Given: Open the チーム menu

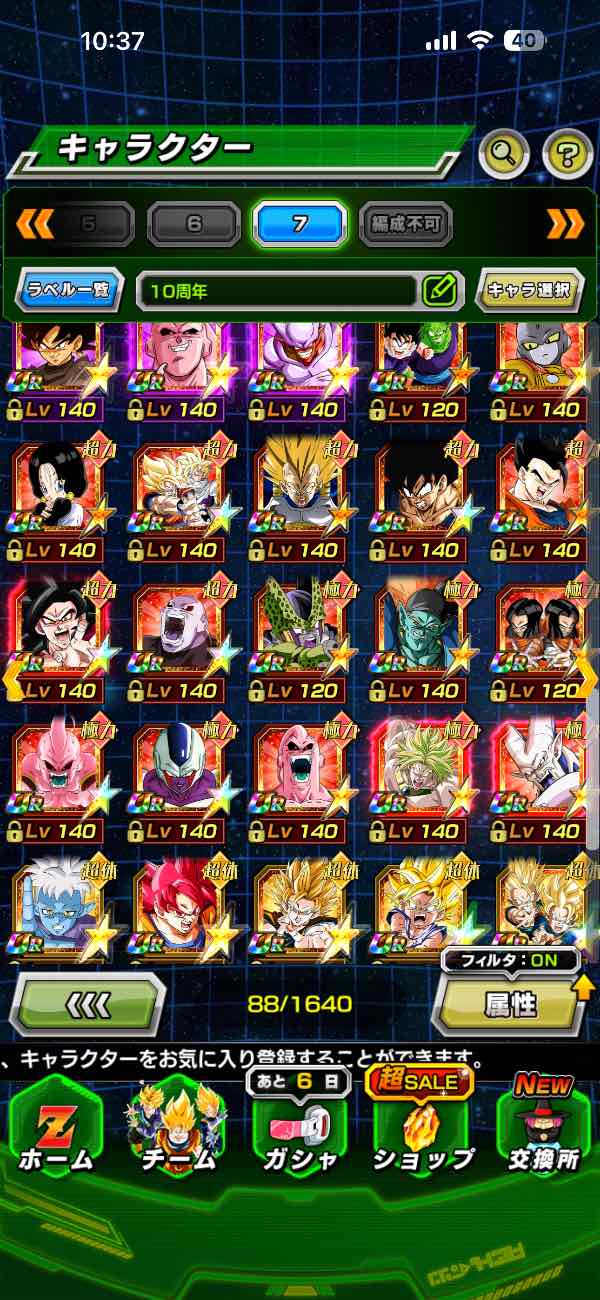Looking at the screenshot, I should tap(178, 1130).
